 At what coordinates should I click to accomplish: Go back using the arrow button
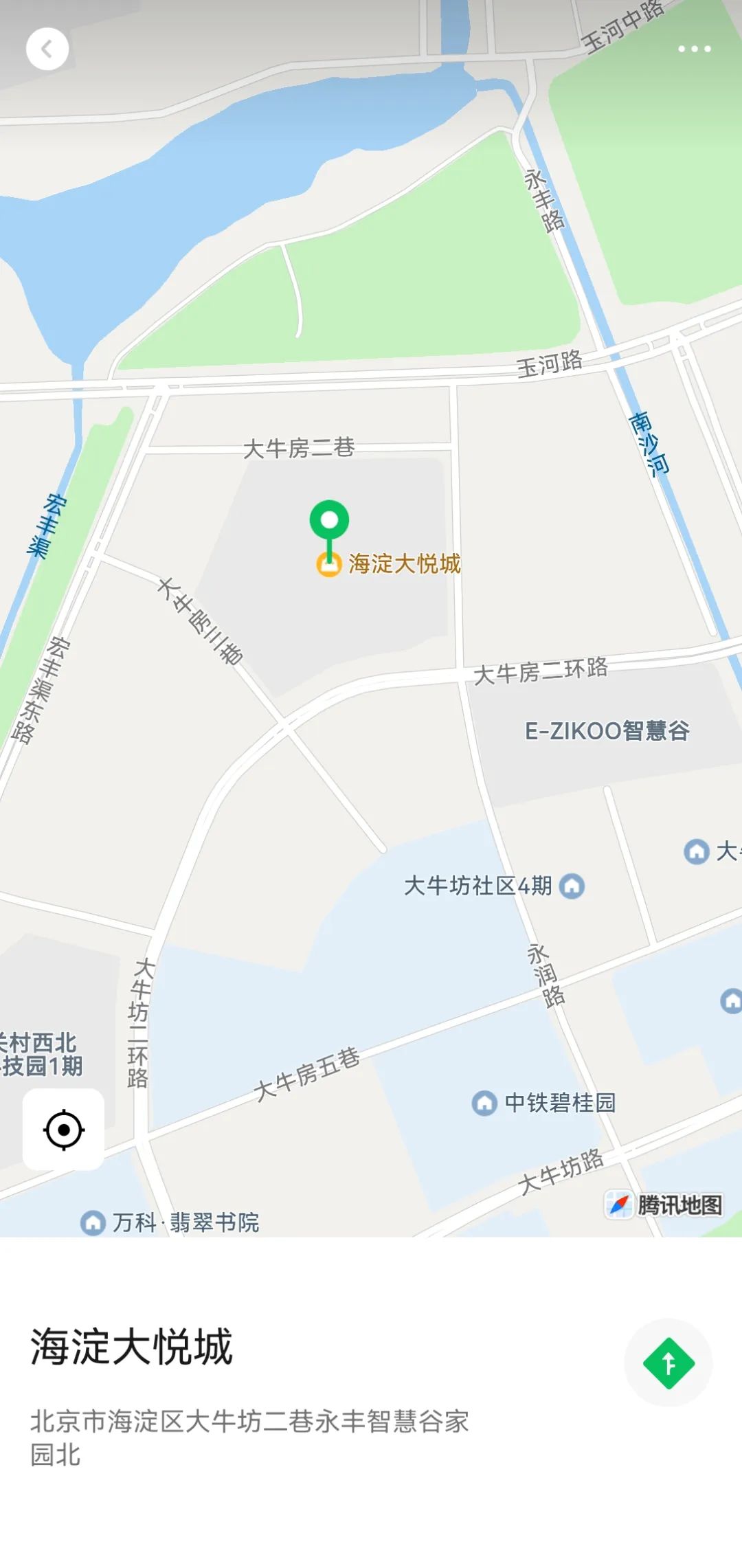(47, 49)
